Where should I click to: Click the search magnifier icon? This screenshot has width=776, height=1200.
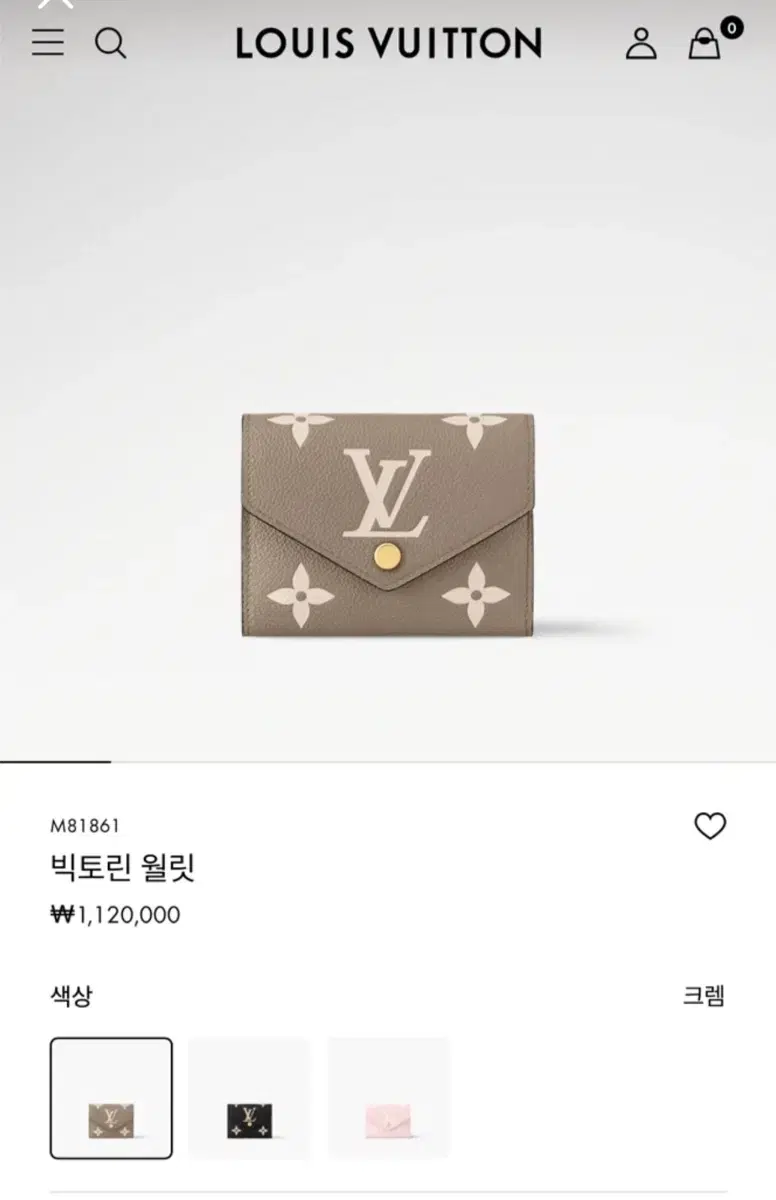point(112,44)
